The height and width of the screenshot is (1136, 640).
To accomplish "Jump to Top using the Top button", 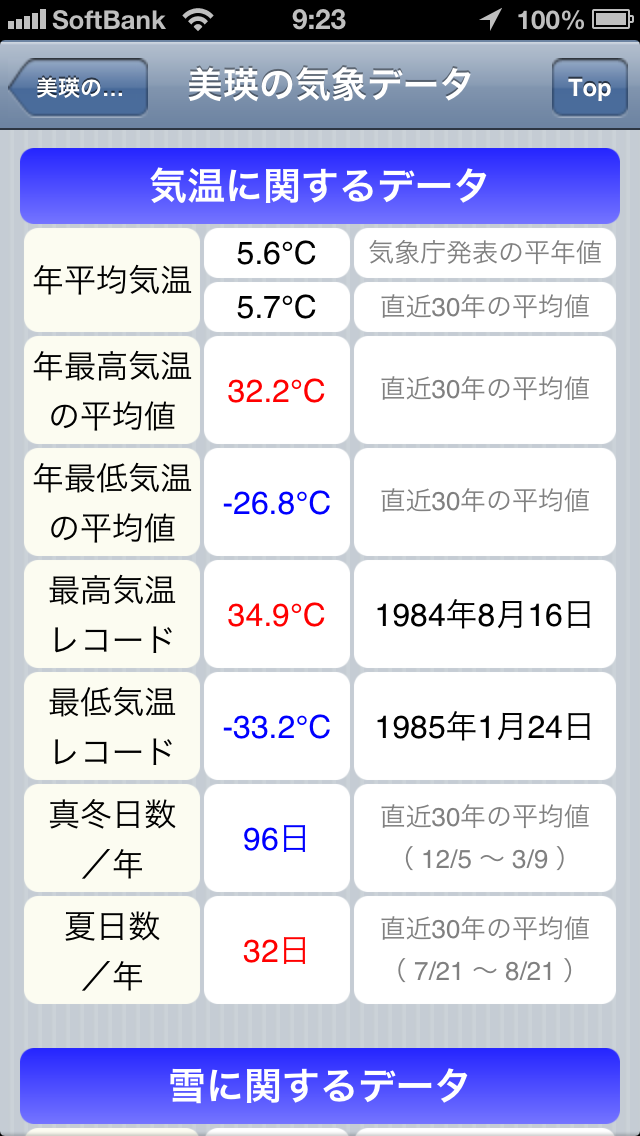I will tap(589, 88).
